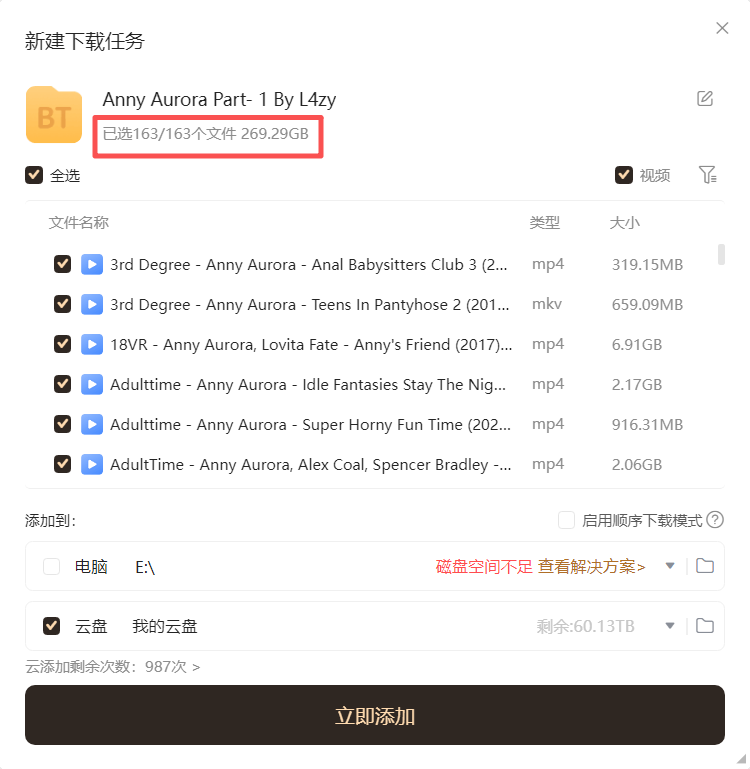
Task: Expand the 云盘 location dropdown
Action: 670,626
